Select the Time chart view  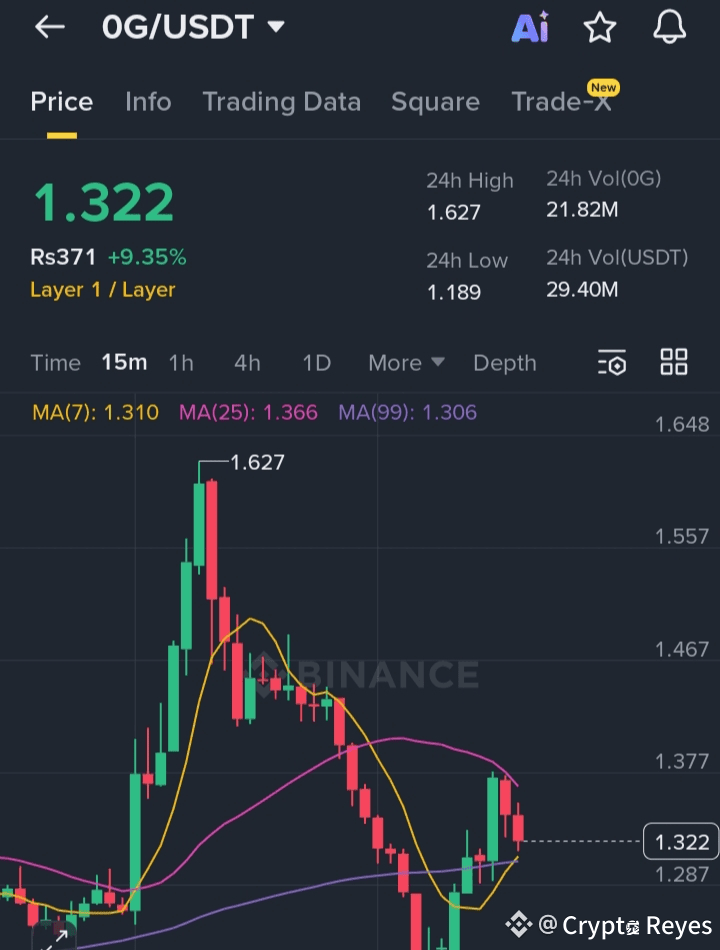[55, 363]
